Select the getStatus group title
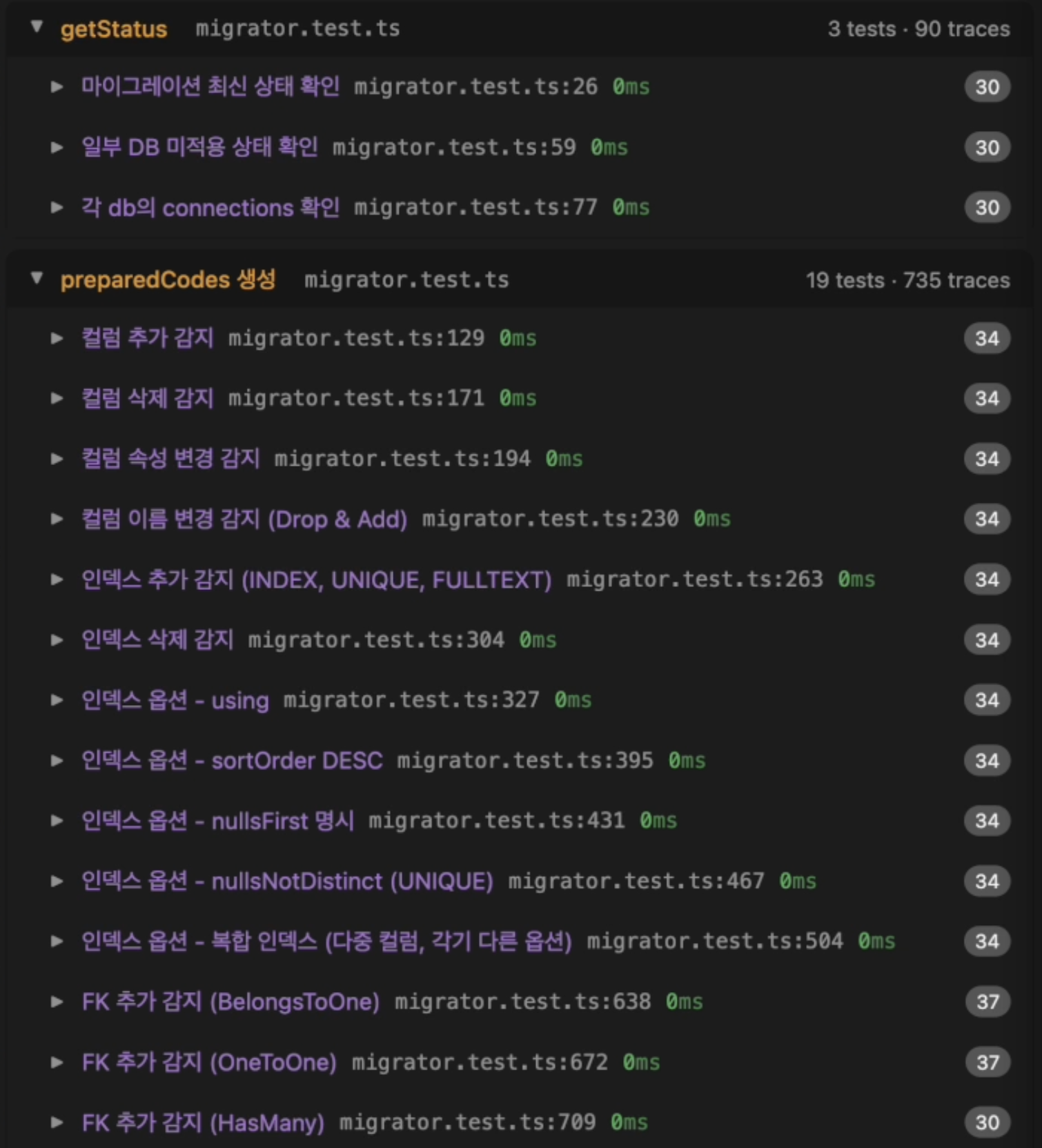The image size is (1042, 1148). coord(114,29)
